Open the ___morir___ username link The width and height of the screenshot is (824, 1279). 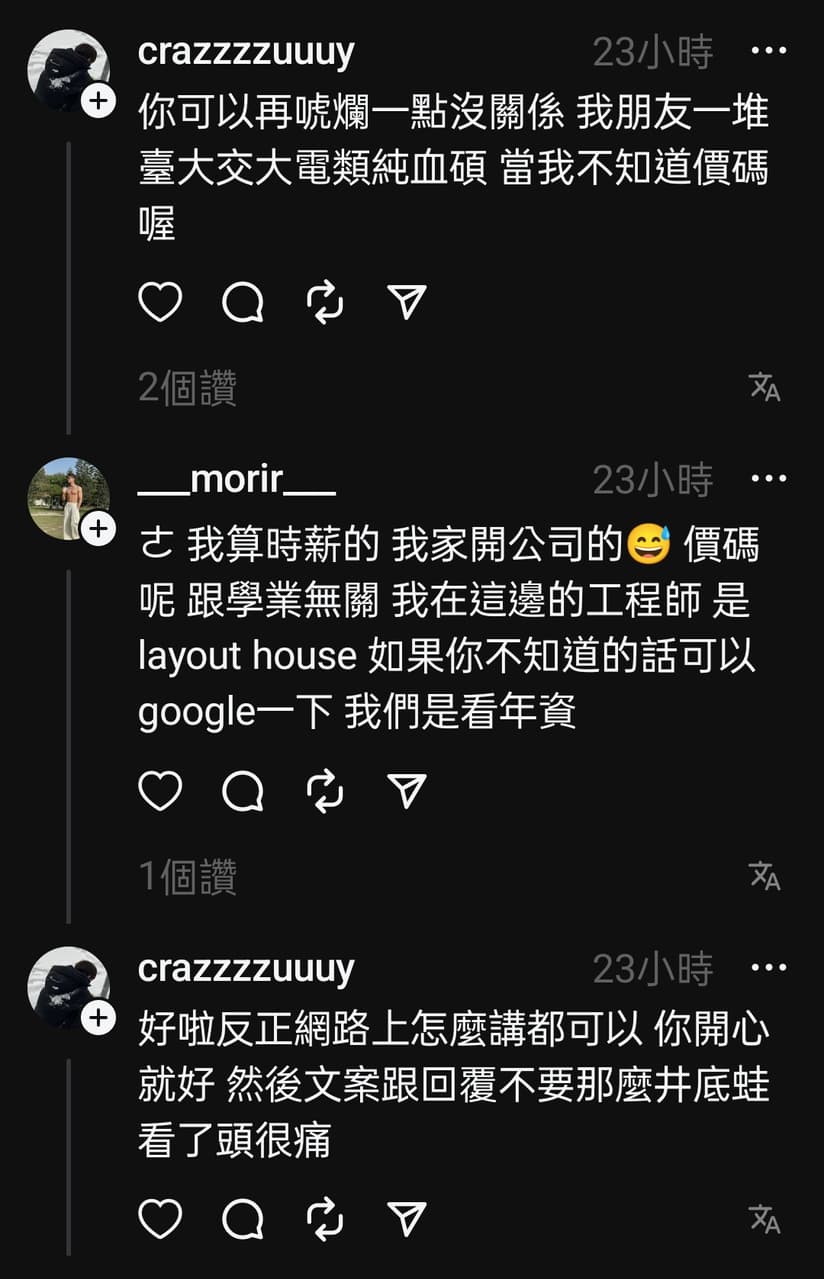236,480
